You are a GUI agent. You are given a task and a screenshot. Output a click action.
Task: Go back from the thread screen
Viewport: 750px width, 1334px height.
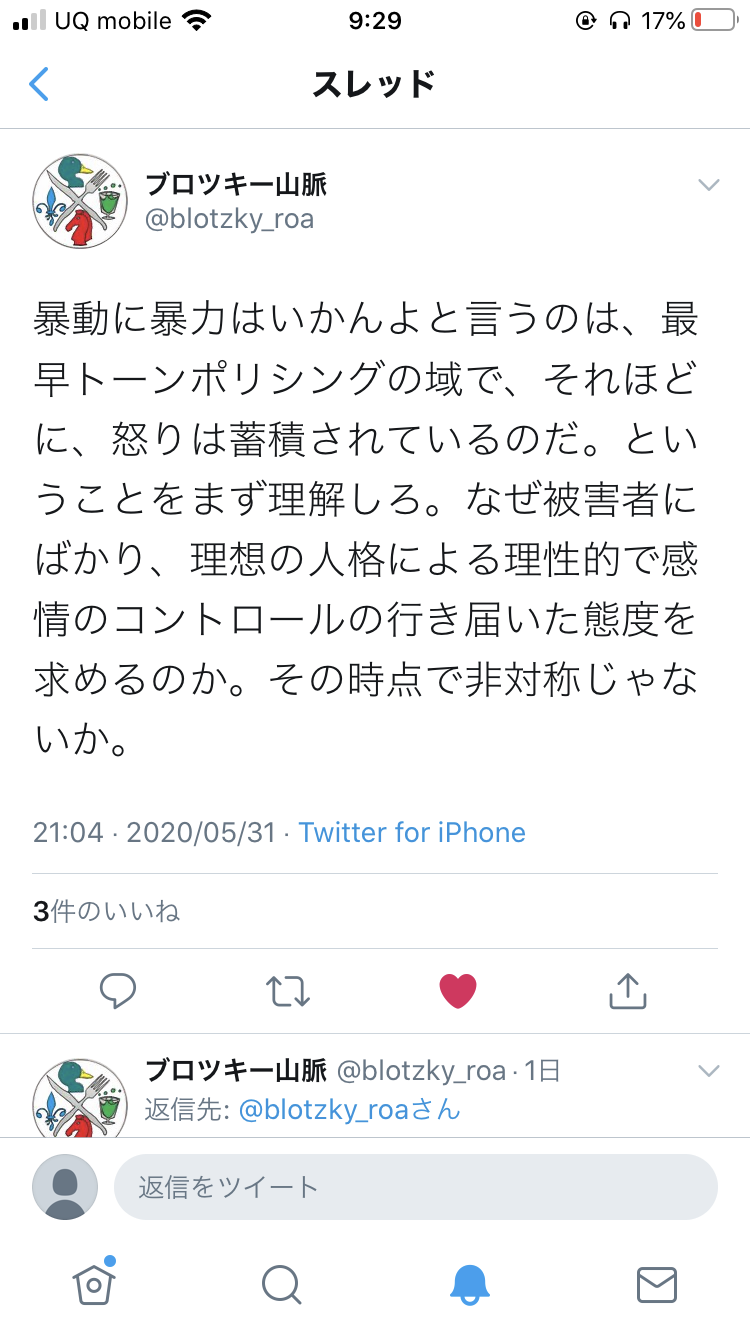click(x=38, y=84)
